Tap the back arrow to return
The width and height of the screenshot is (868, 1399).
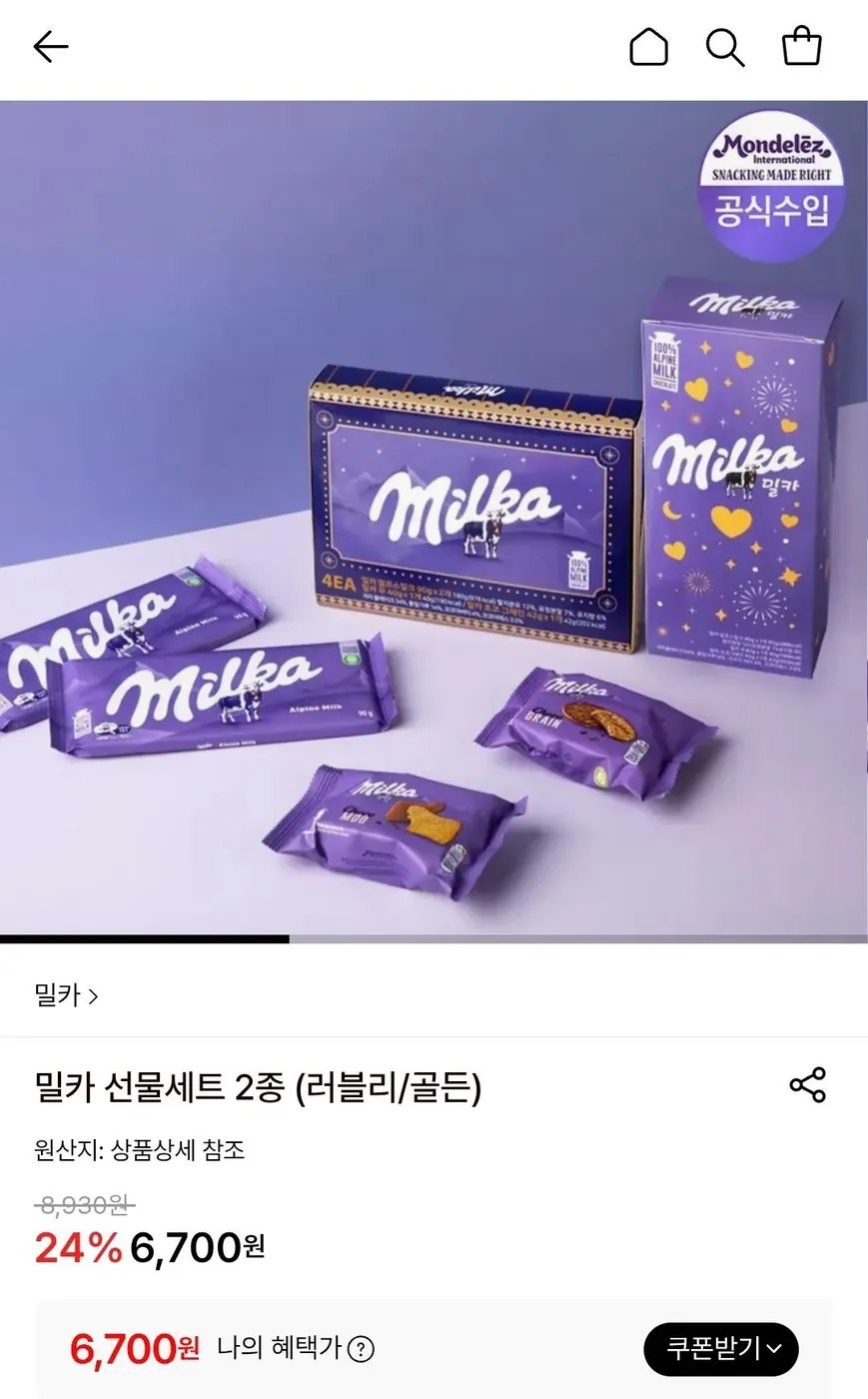point(50,46)
